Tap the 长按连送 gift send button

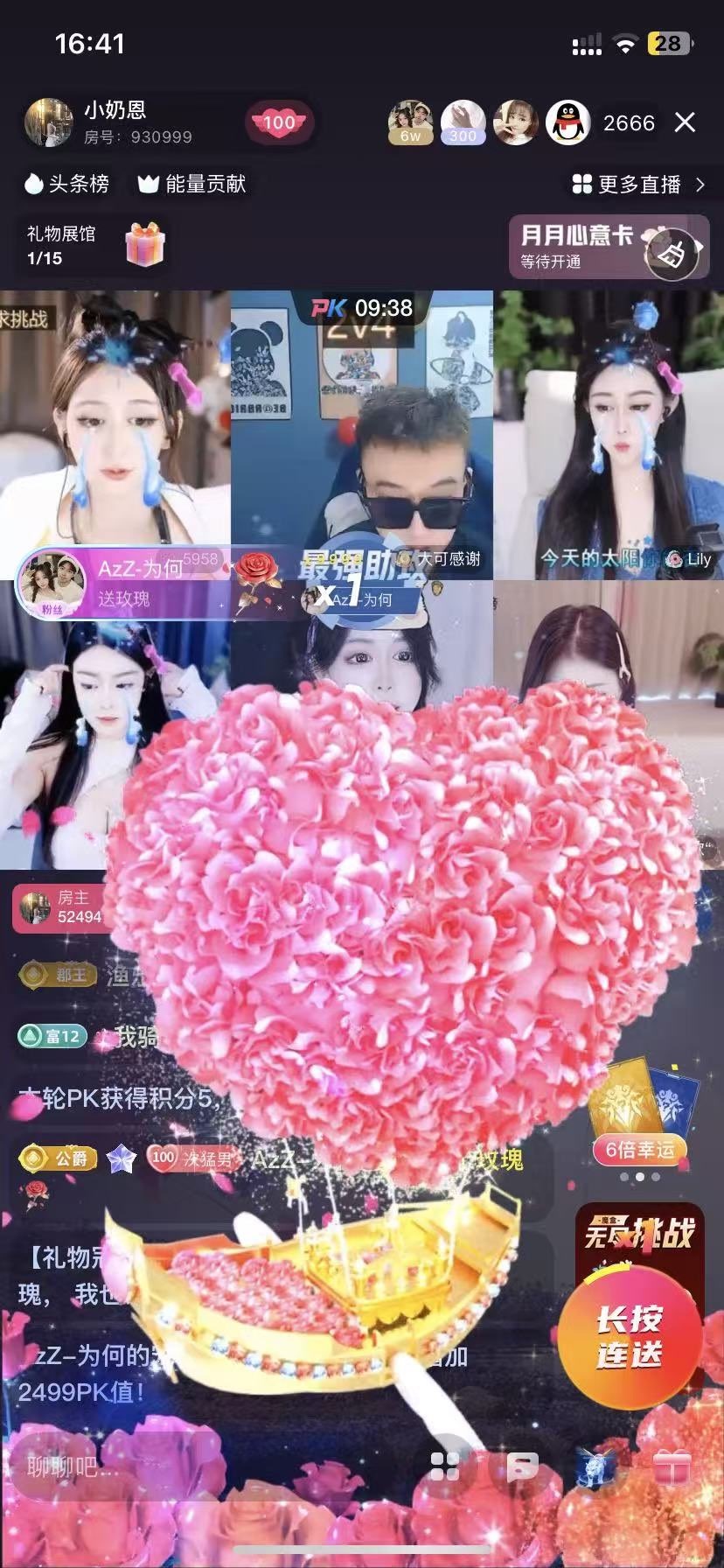click(630, 1337)
